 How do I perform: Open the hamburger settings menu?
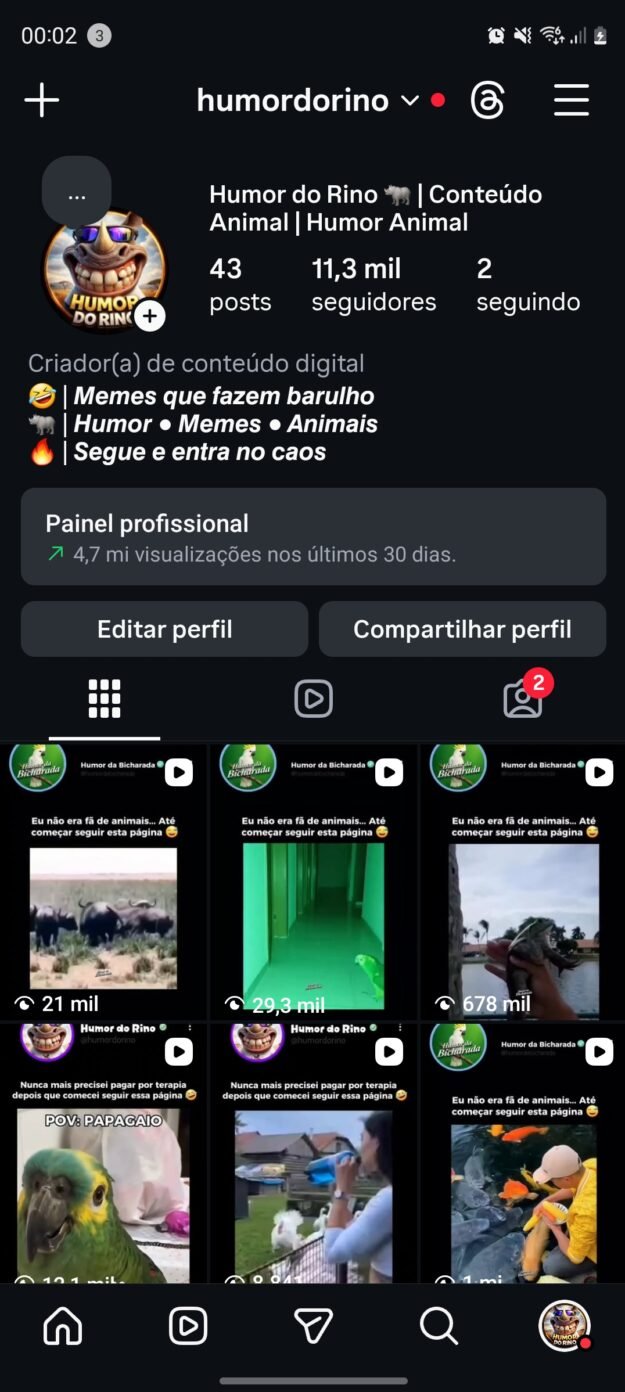tap(571, 100)
